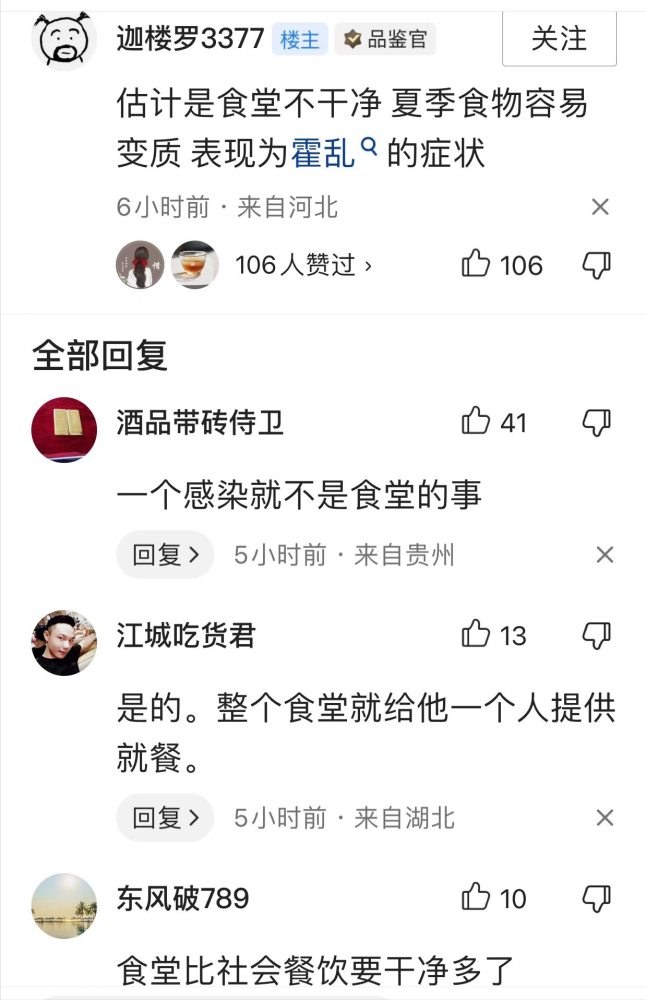The height and width of the screenshot is (1000, 646).
Task: Like the reply from 江城吃货君
Action: [494, 635]
